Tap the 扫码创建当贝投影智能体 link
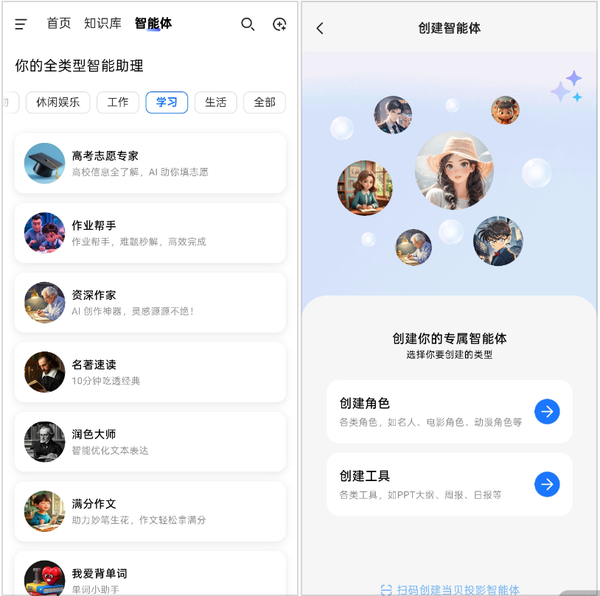600x596 pixels. [450, 590]
